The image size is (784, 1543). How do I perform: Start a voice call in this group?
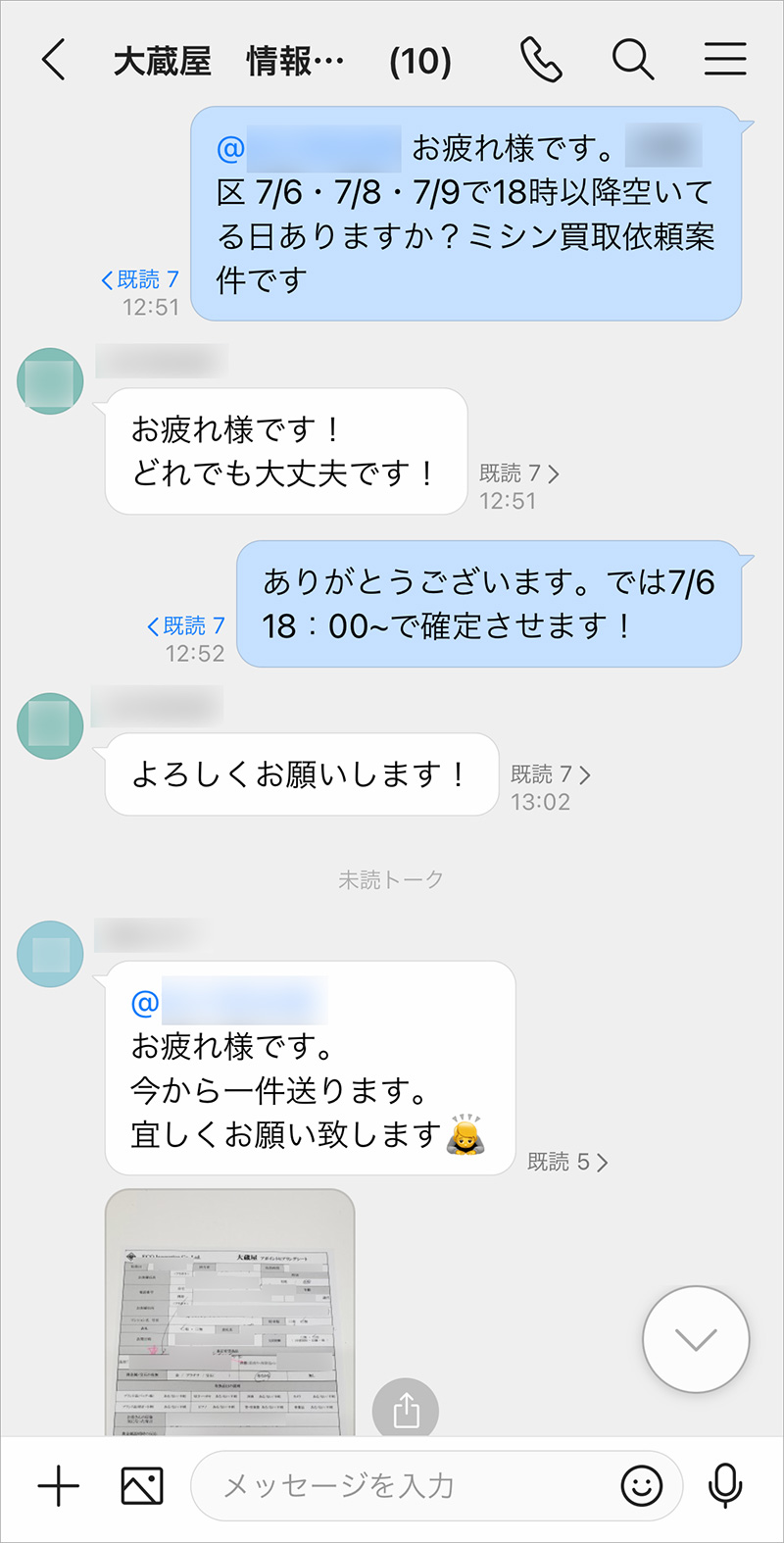pyautogui.click(x=540, y=61)
